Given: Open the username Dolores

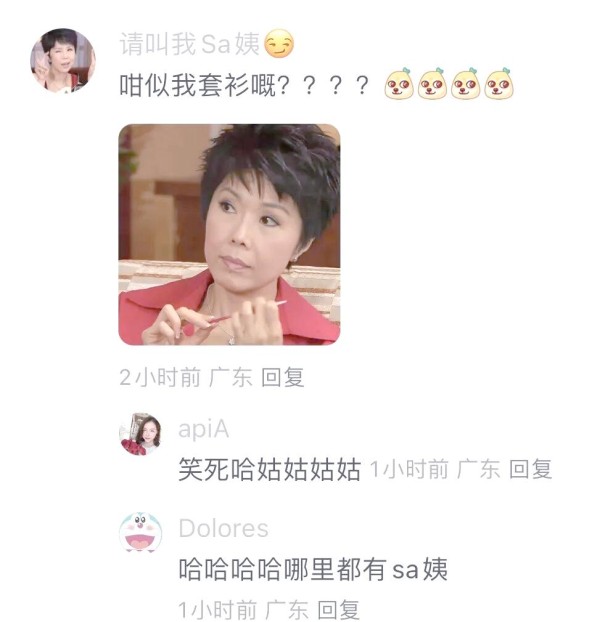Looking at the screenshot, I should coord(223,528).
